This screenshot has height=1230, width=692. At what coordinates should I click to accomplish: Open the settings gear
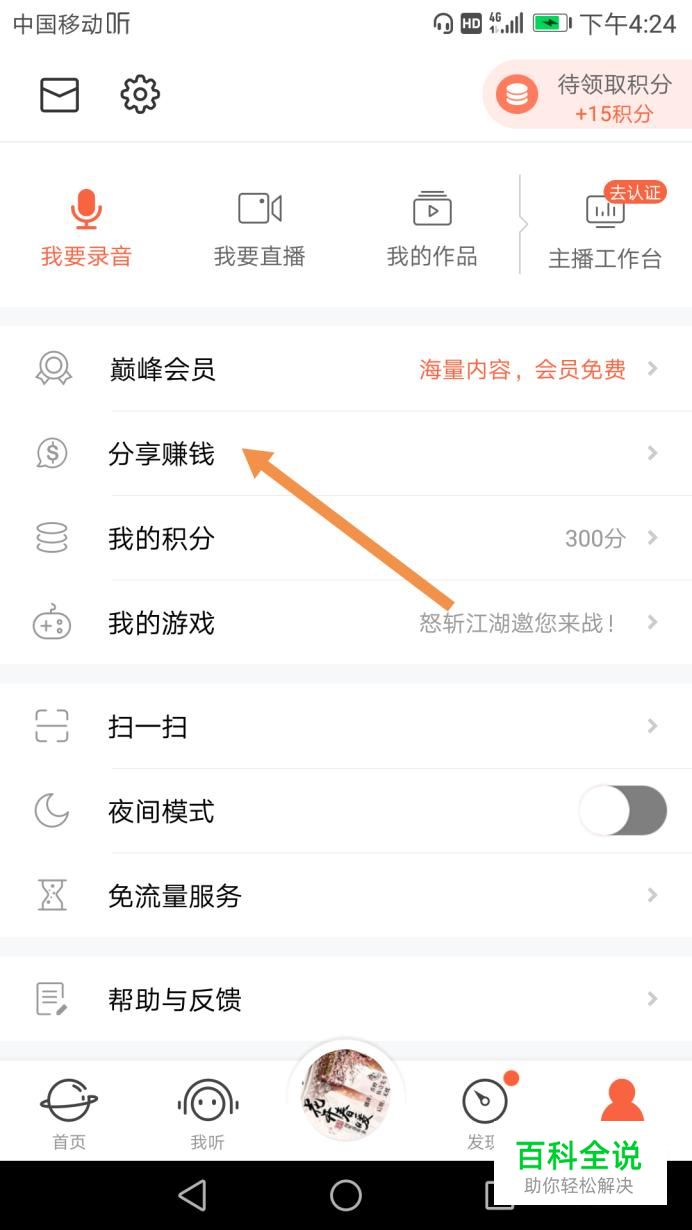pyautogui.click(x=140, y=95)
